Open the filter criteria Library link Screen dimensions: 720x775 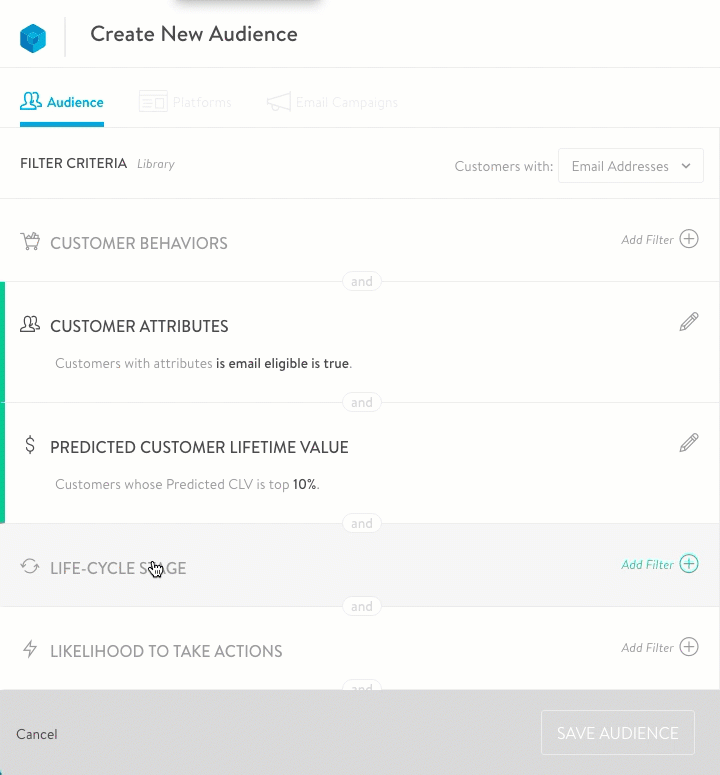click(x=156, y=164)
